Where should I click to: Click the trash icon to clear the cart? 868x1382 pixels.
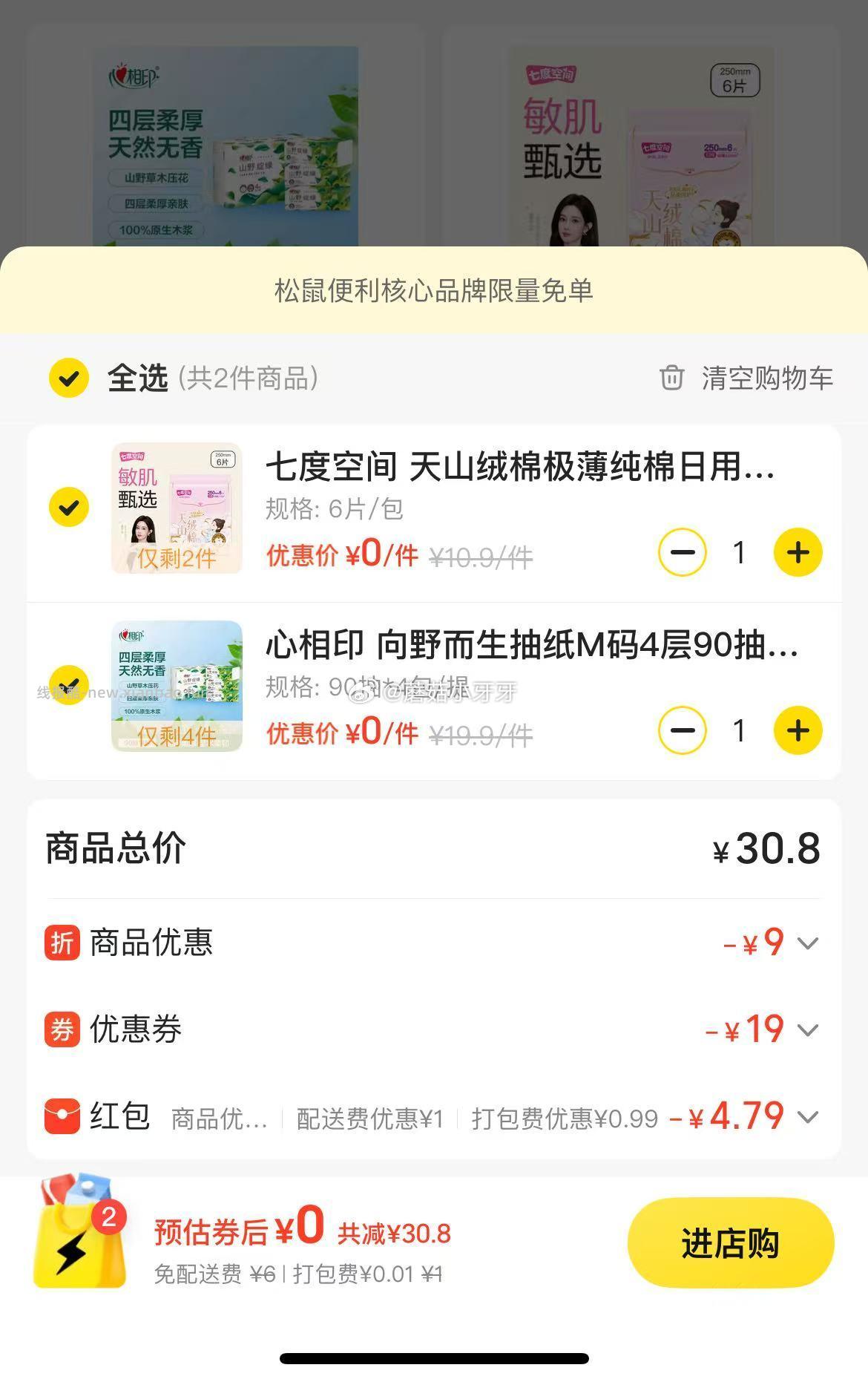pyautogui.click(x=671, y=379)
